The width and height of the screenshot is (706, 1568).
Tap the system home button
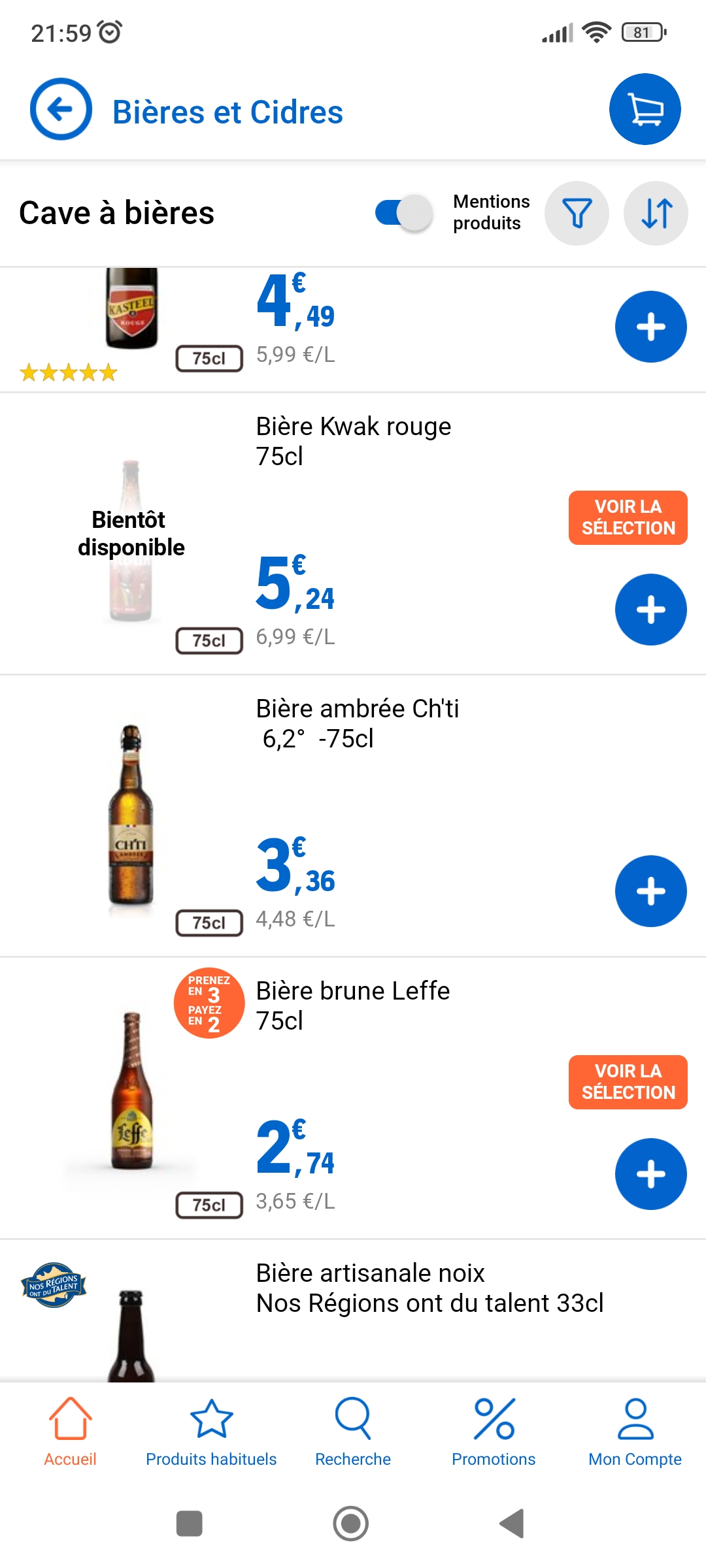[x=351, y=1524]
